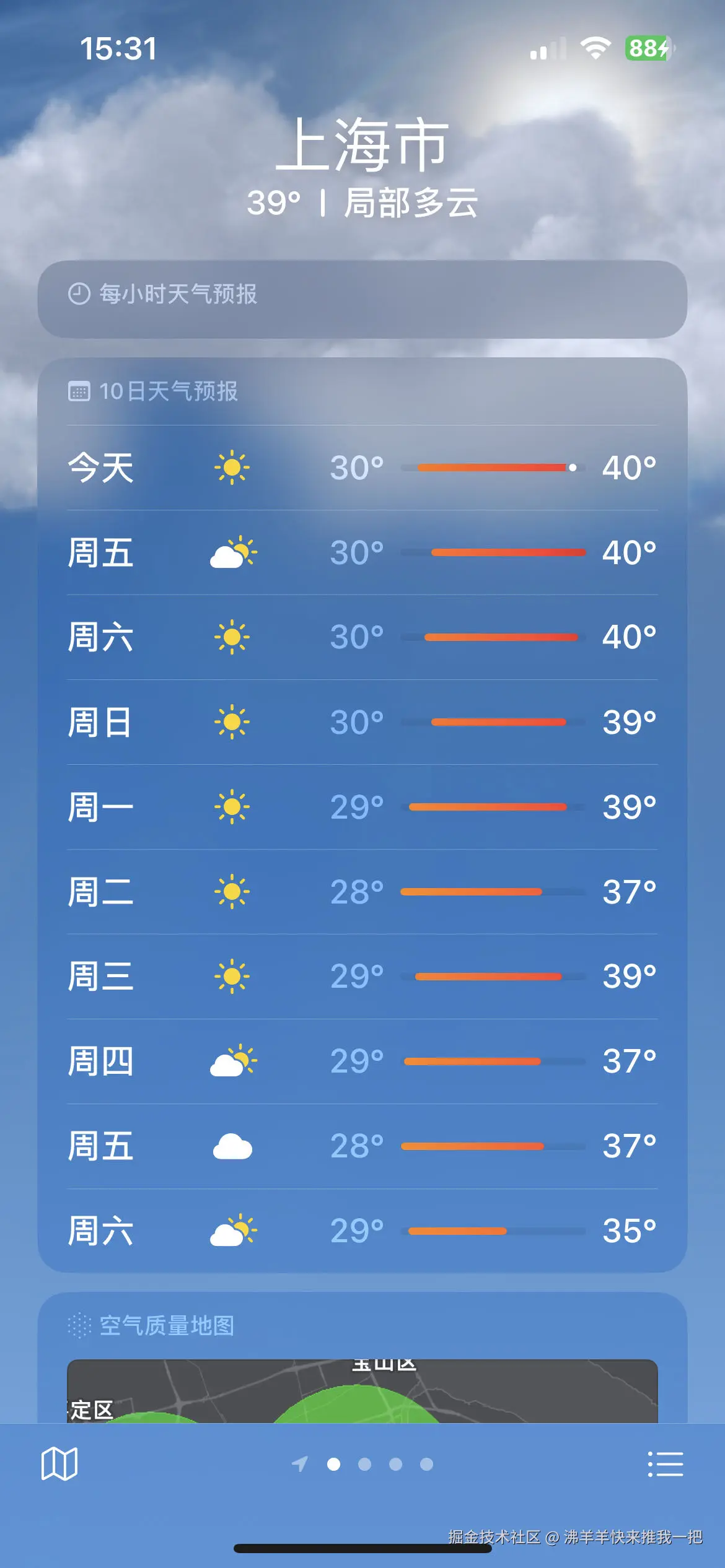
Task: Tap the 10日天气预报 calendar icon
Action: tap(79, 391)
